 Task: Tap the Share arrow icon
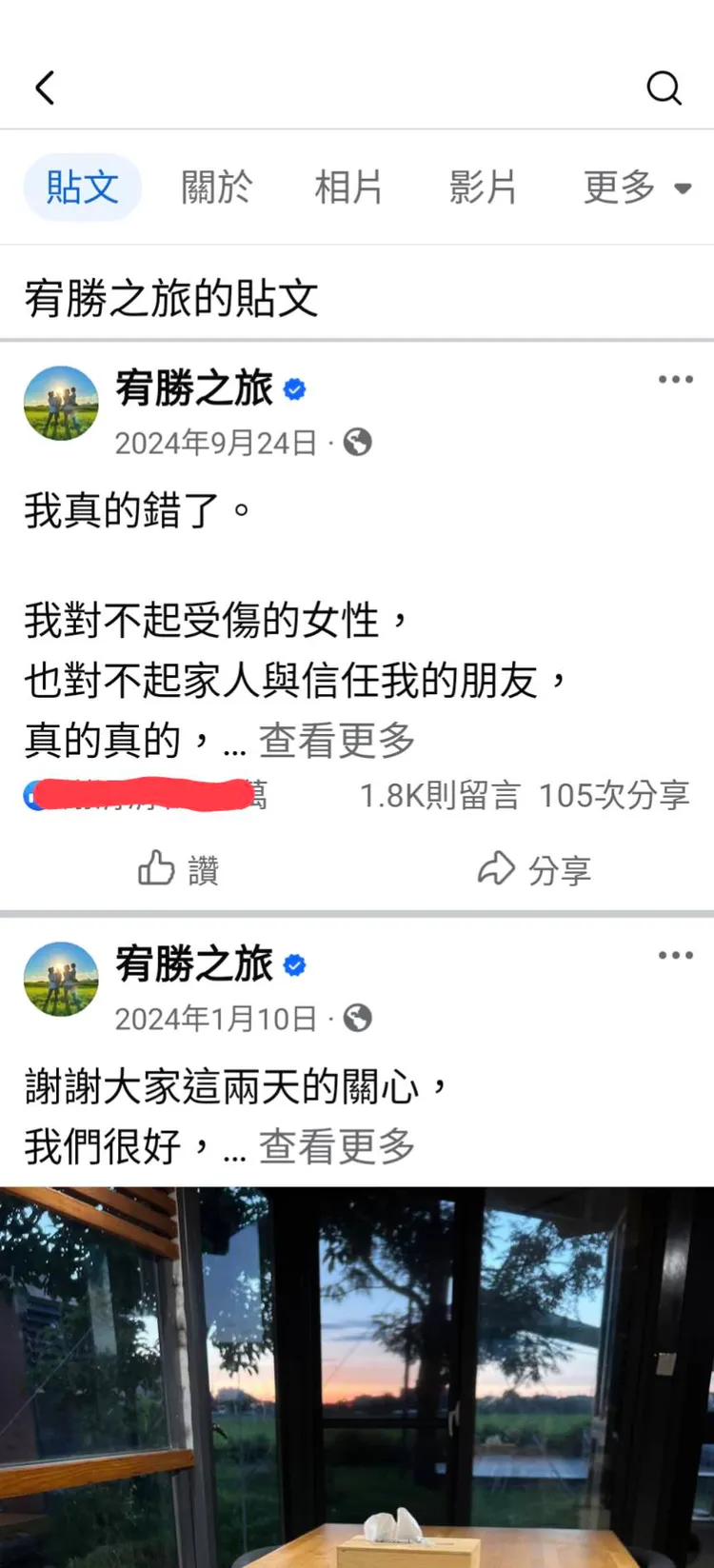click(498, 868)
